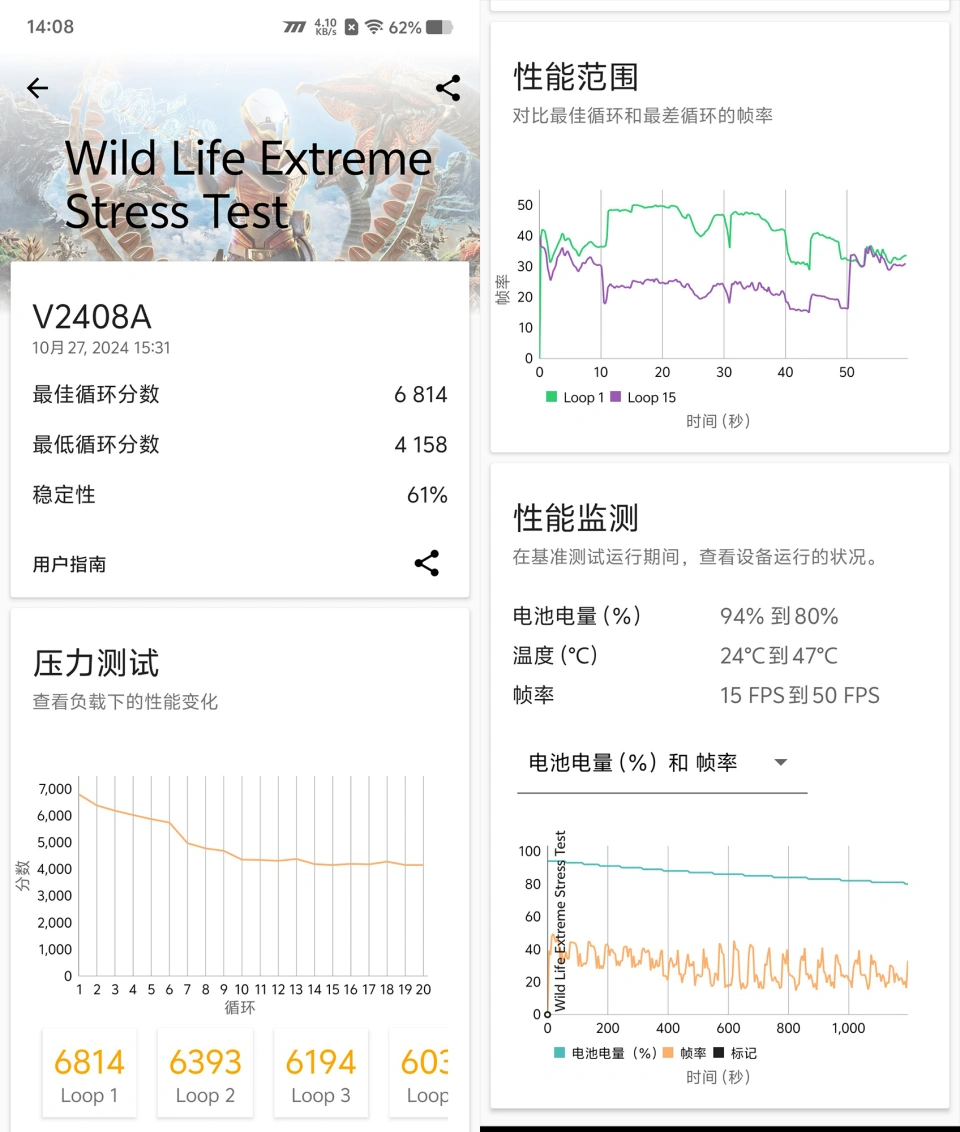
Task: Go back from the stress test results
Action: (38, 88)
